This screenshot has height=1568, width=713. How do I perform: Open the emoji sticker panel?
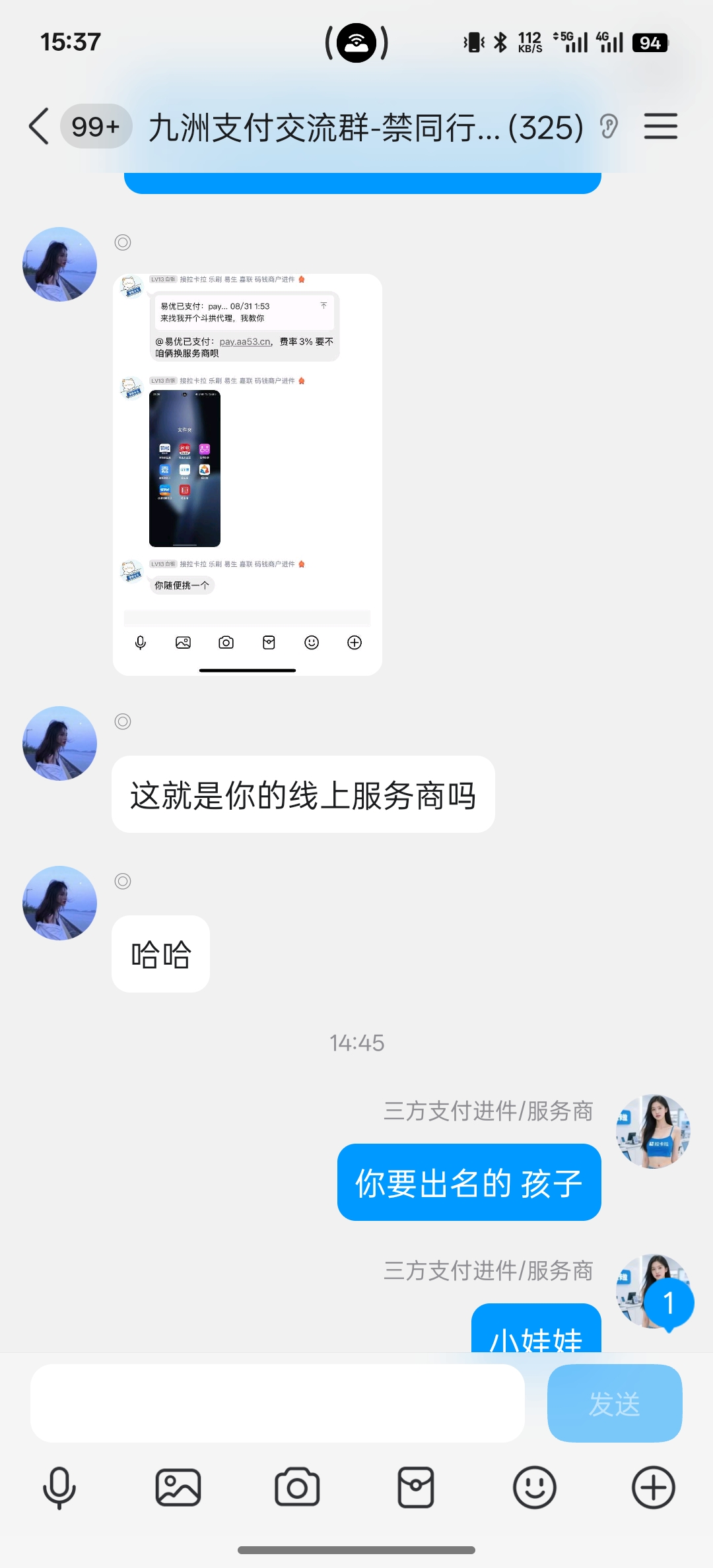[535, 1488]
